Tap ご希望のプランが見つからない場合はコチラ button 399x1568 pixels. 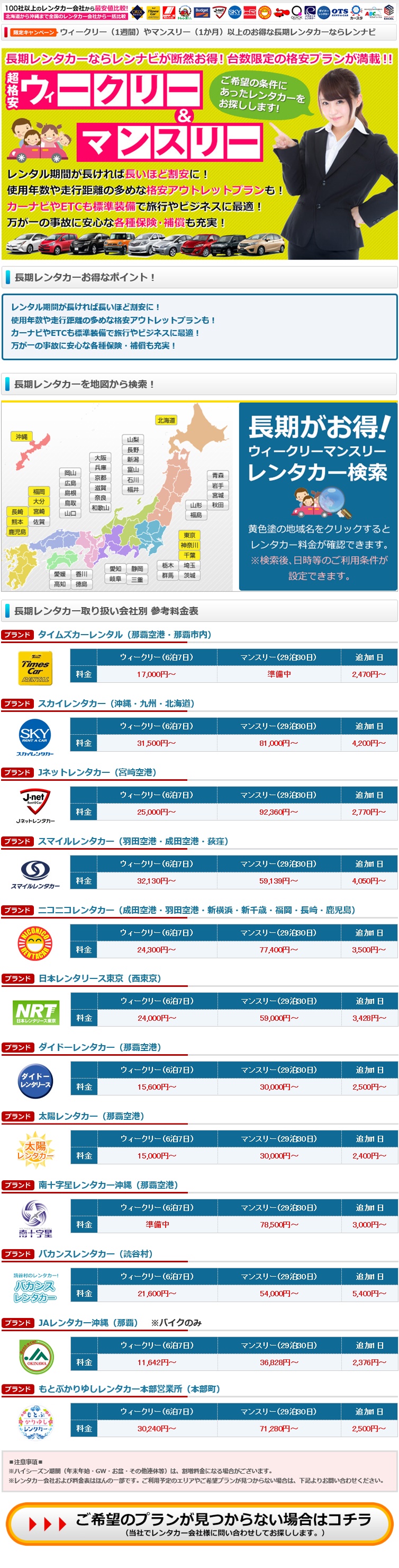pyautogui.click(x=199, y=1523)
